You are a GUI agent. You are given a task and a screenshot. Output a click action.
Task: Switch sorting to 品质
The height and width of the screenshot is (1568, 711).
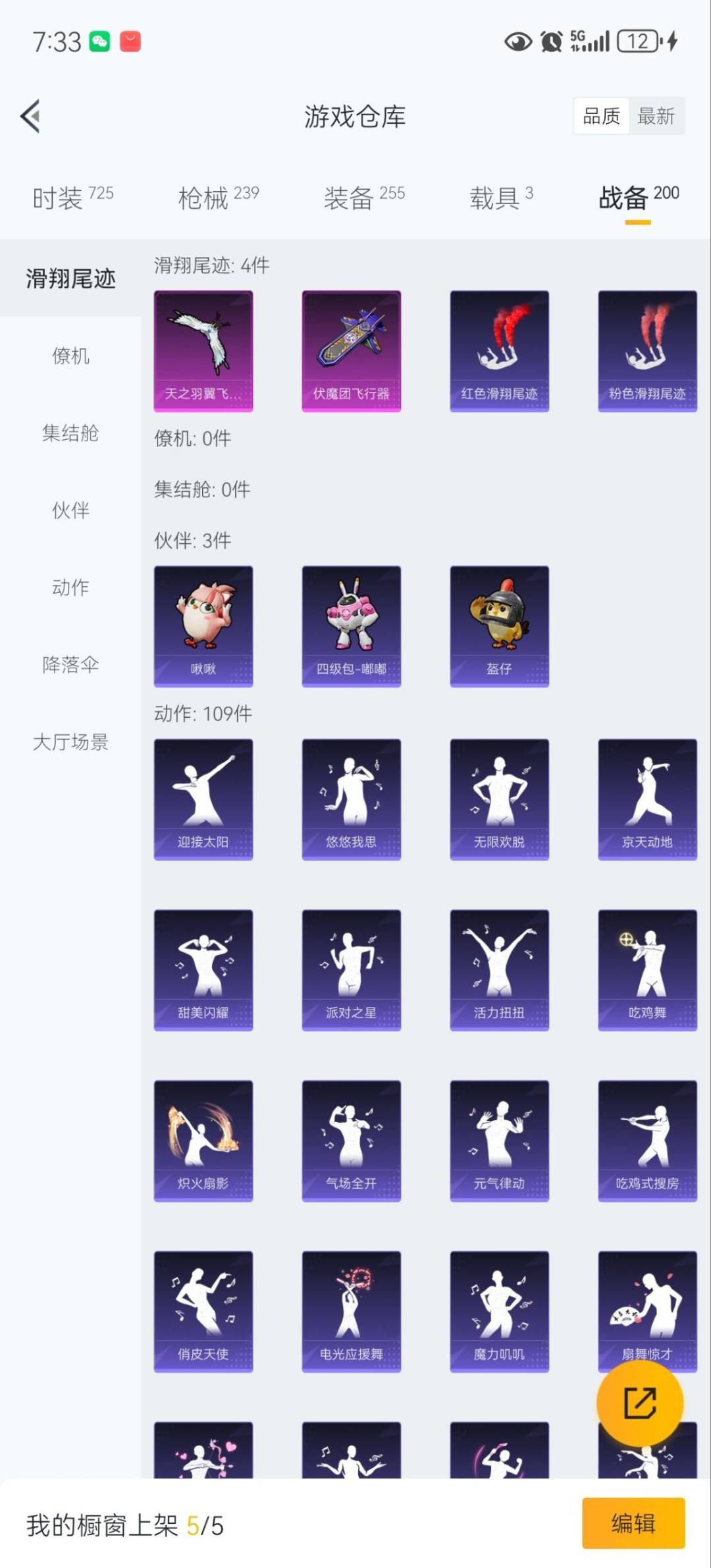(600, 116)
